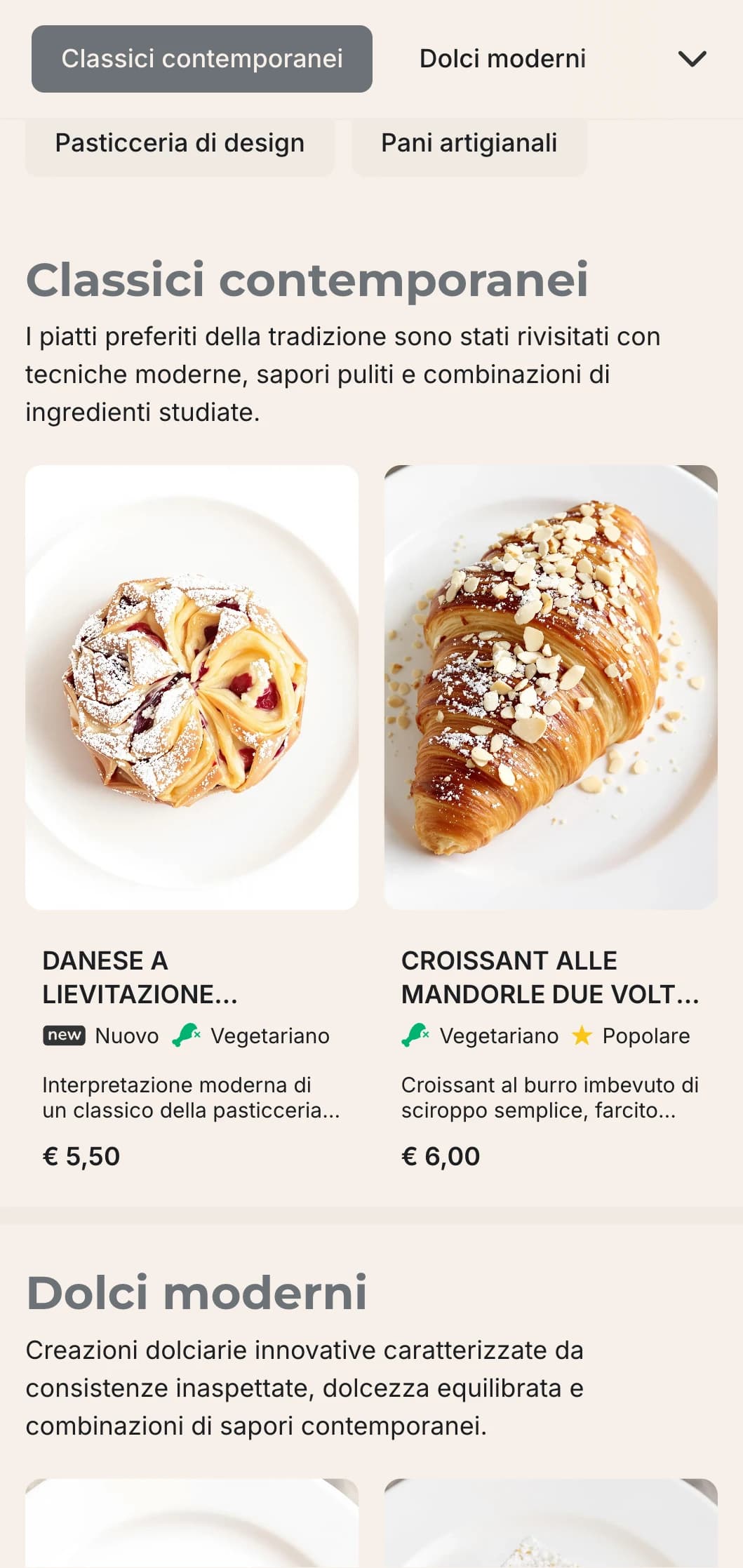This screenshot has width=743, height=1568.
Task: Open the 'Pani artigianali' category
Action: (x=469, y=143)
